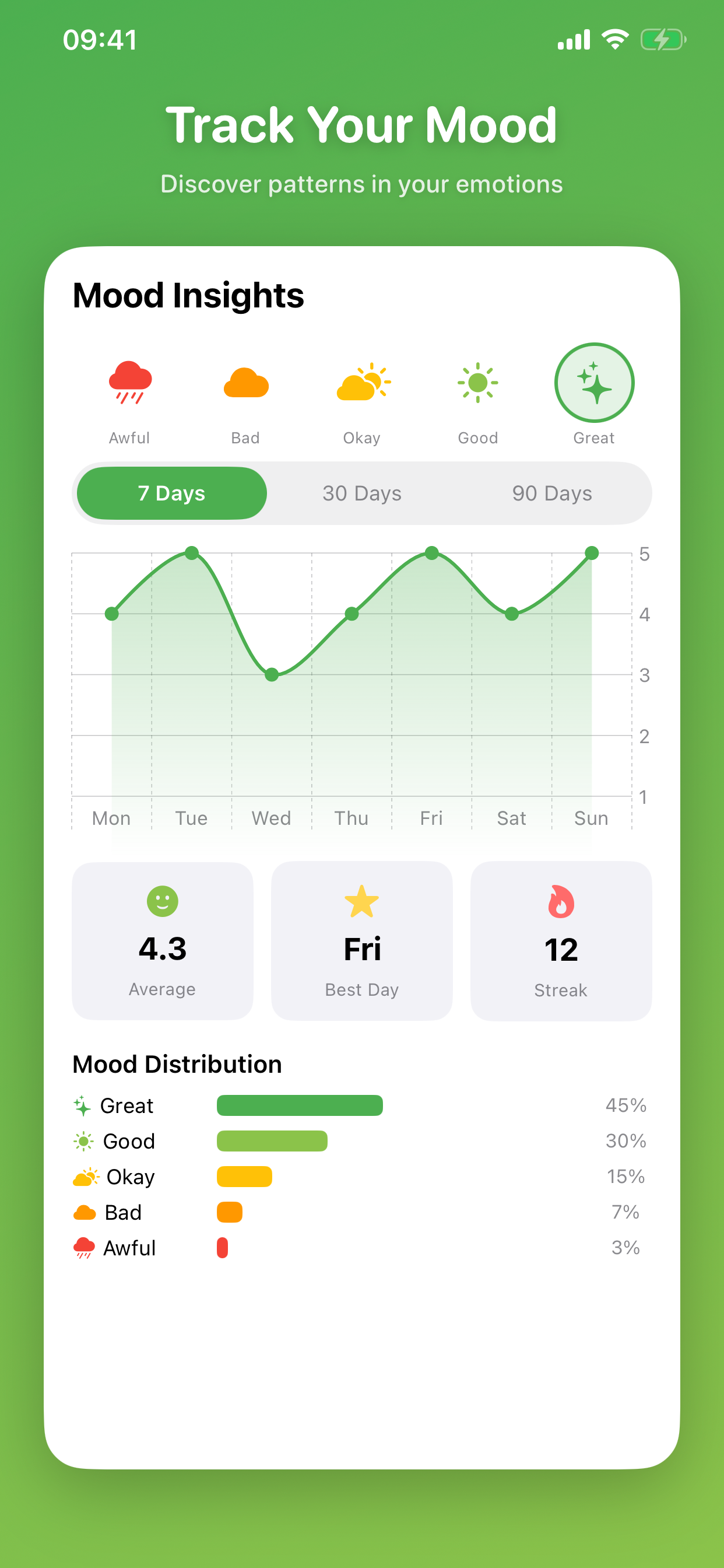Switch to the 90 Days view

(552, 493)
